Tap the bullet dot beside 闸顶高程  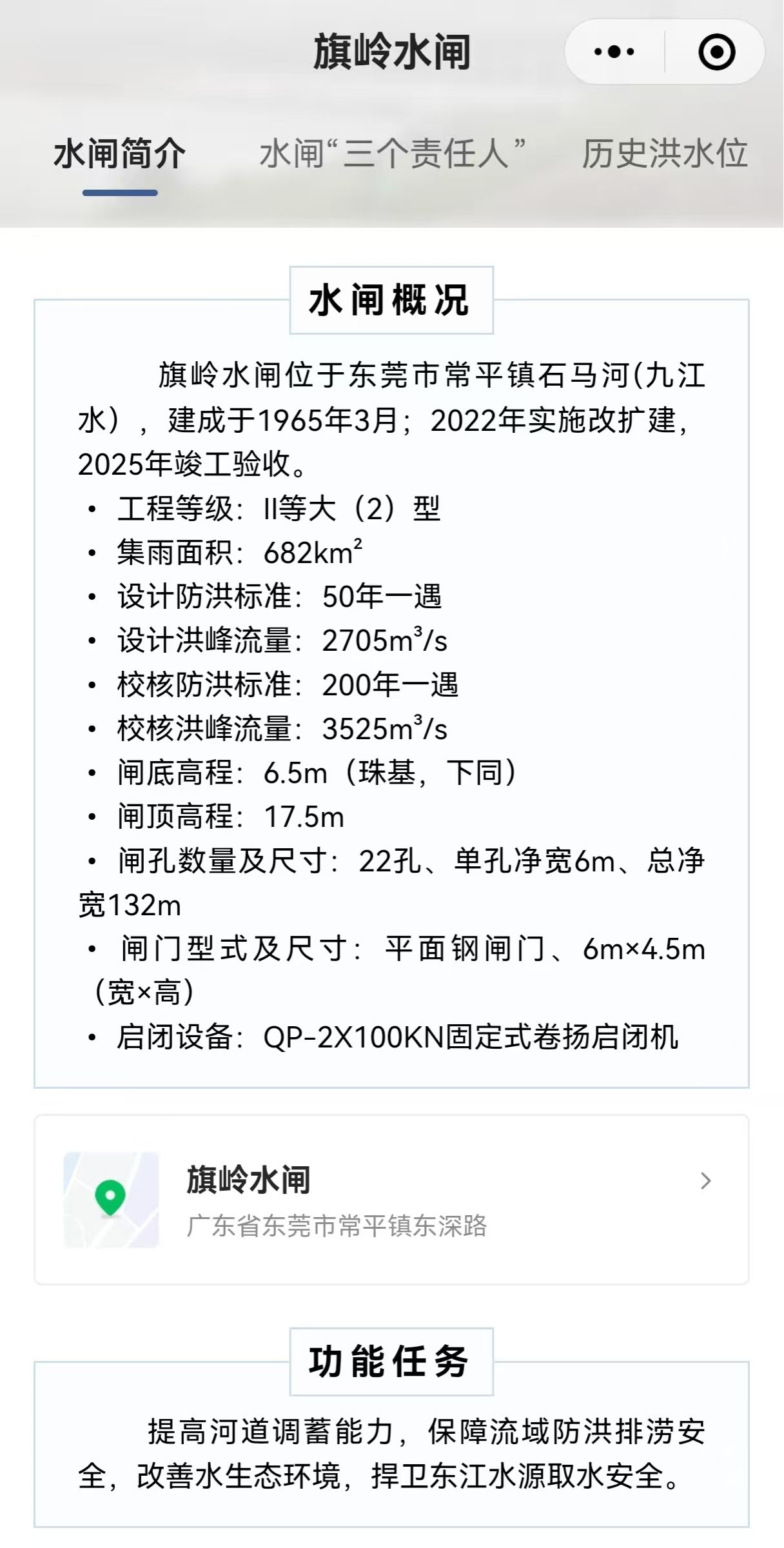point(92,817)
